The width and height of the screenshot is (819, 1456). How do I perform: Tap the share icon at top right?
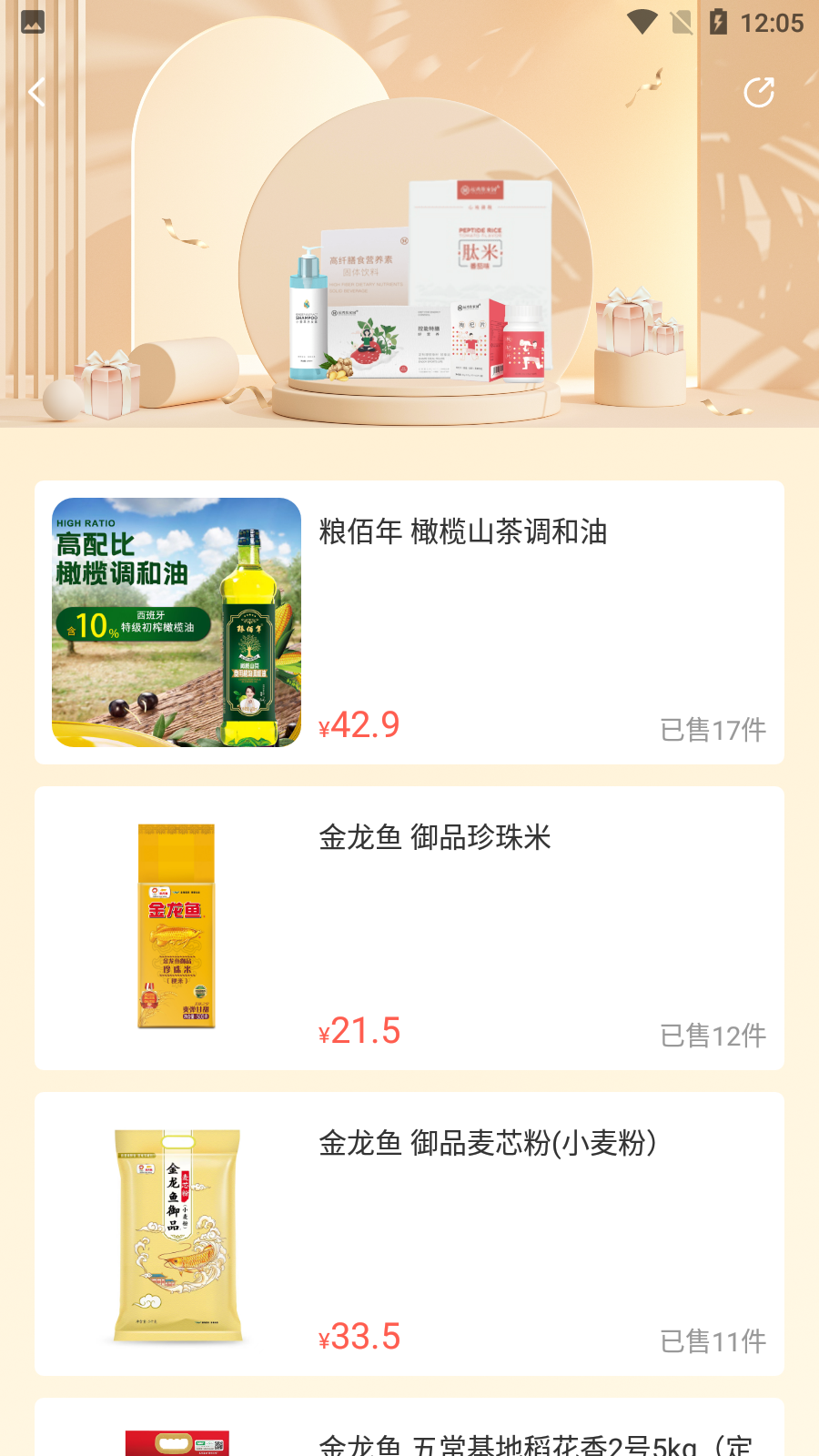point(758,92)
